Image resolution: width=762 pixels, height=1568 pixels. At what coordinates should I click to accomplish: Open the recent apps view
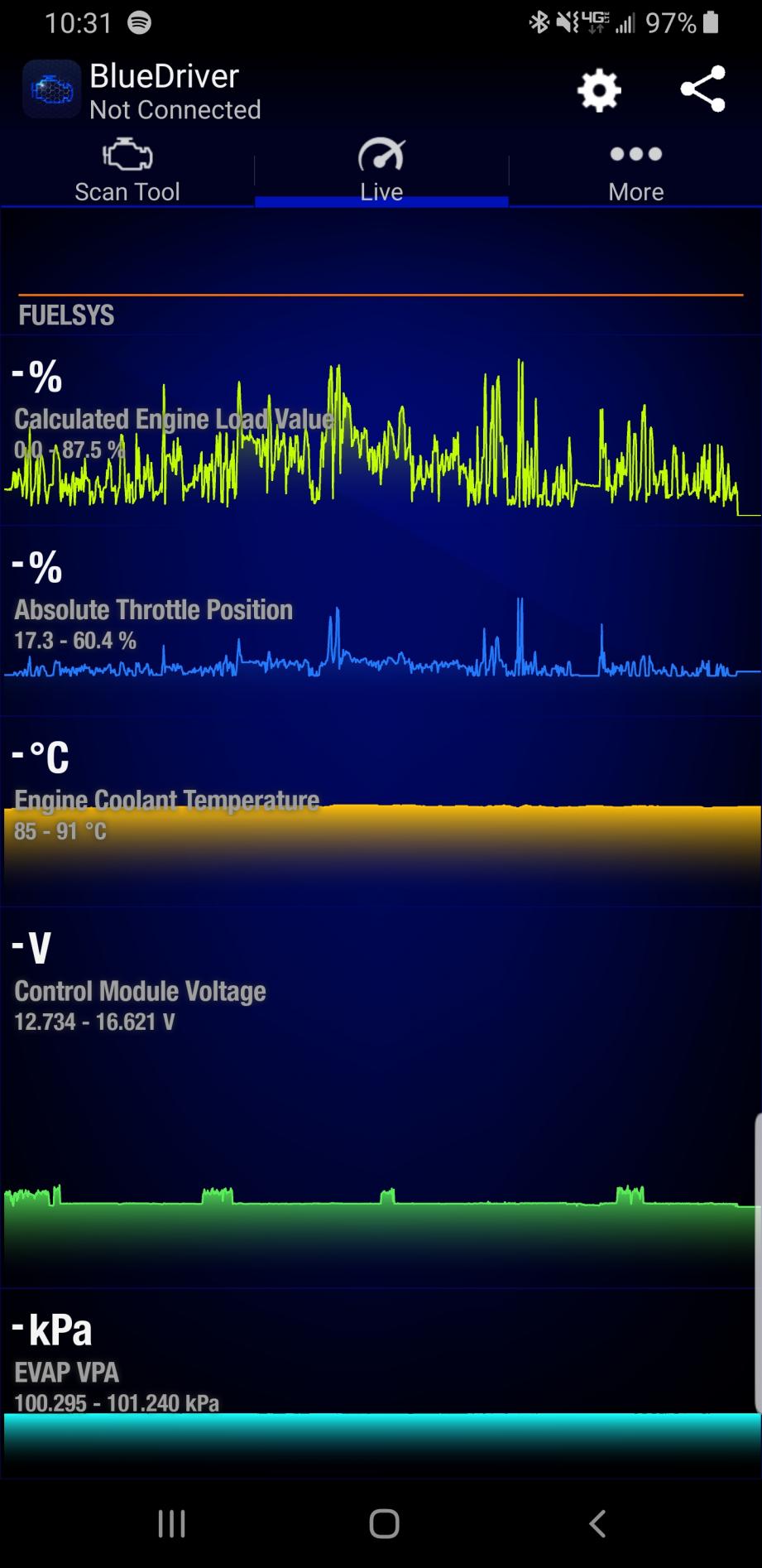pos(171,1522)
